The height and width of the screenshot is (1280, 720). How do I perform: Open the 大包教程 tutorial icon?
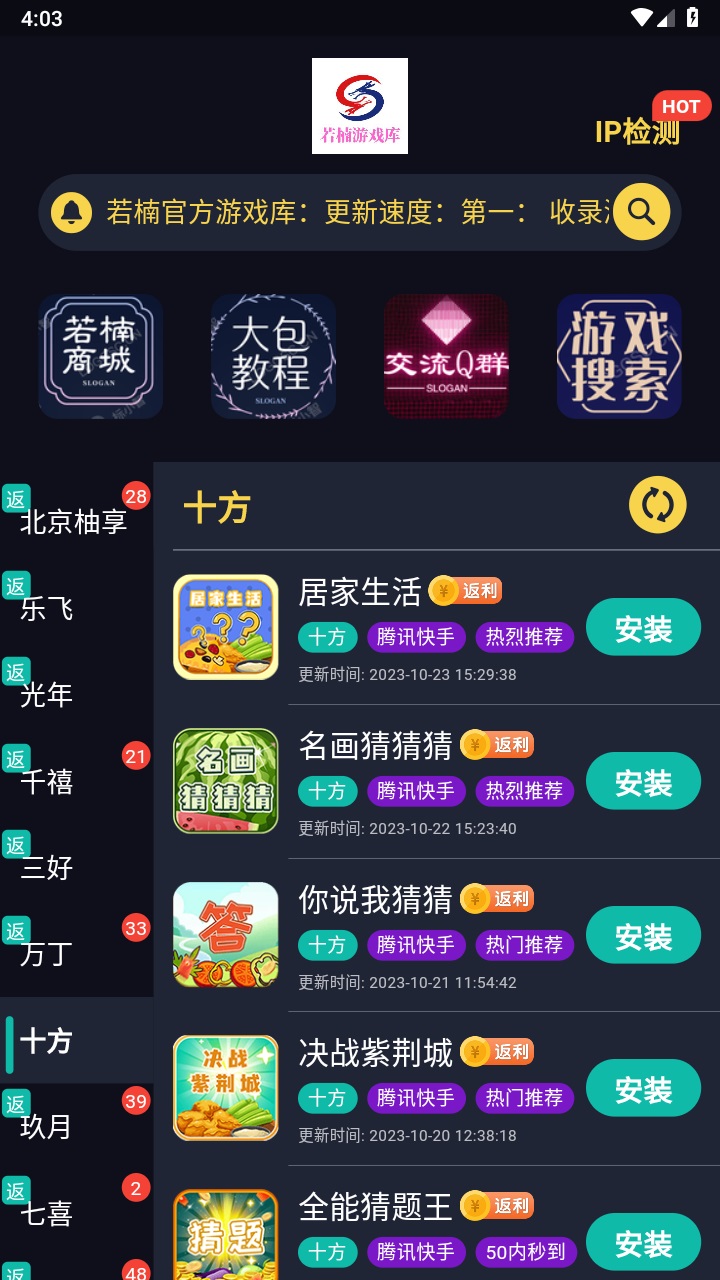pyautogui.click(x=273, y=356)
